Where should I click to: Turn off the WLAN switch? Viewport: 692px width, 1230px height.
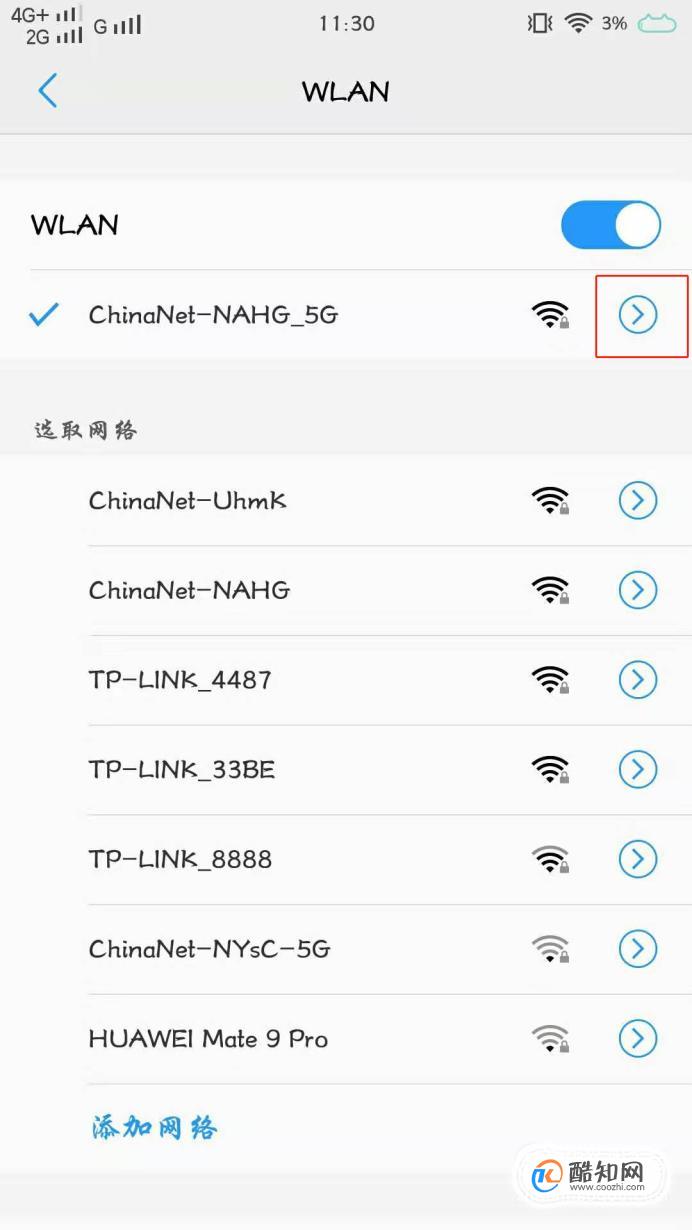610,225
